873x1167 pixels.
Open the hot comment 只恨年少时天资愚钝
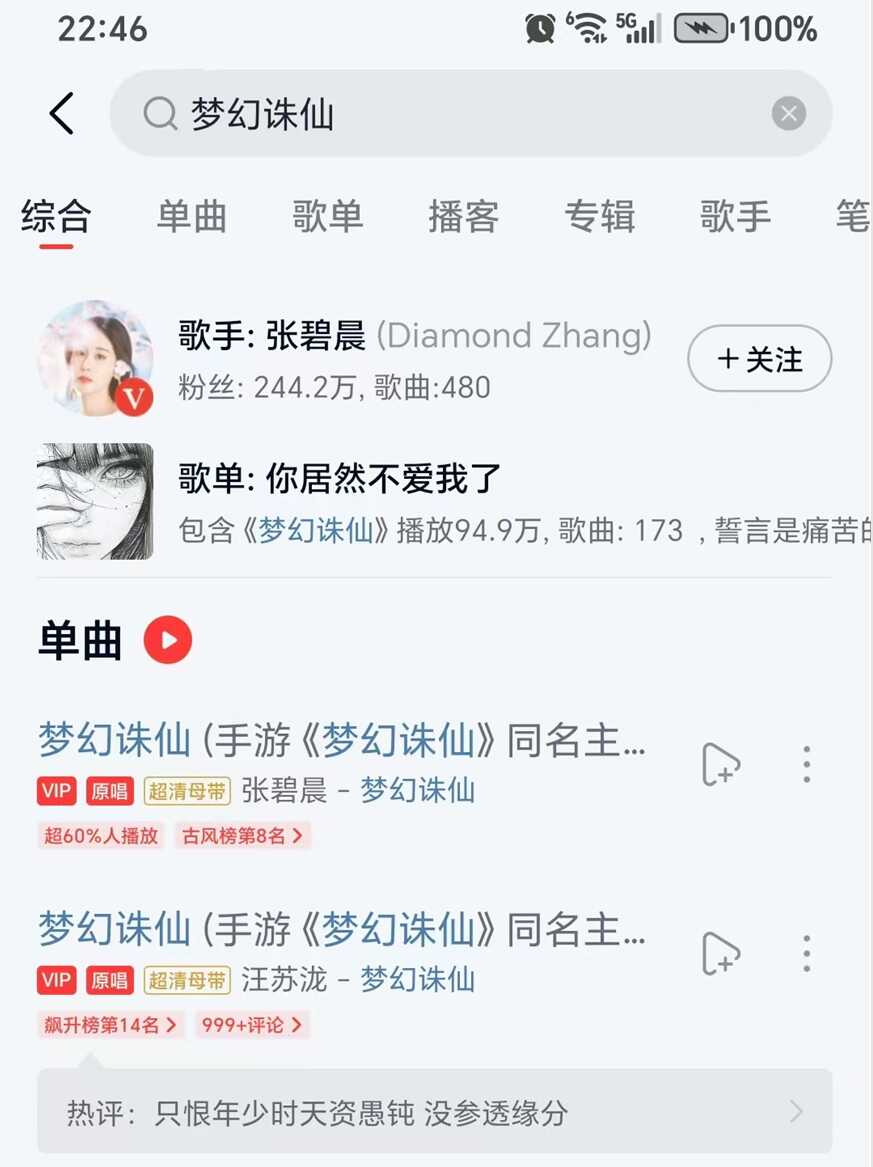434,1112
